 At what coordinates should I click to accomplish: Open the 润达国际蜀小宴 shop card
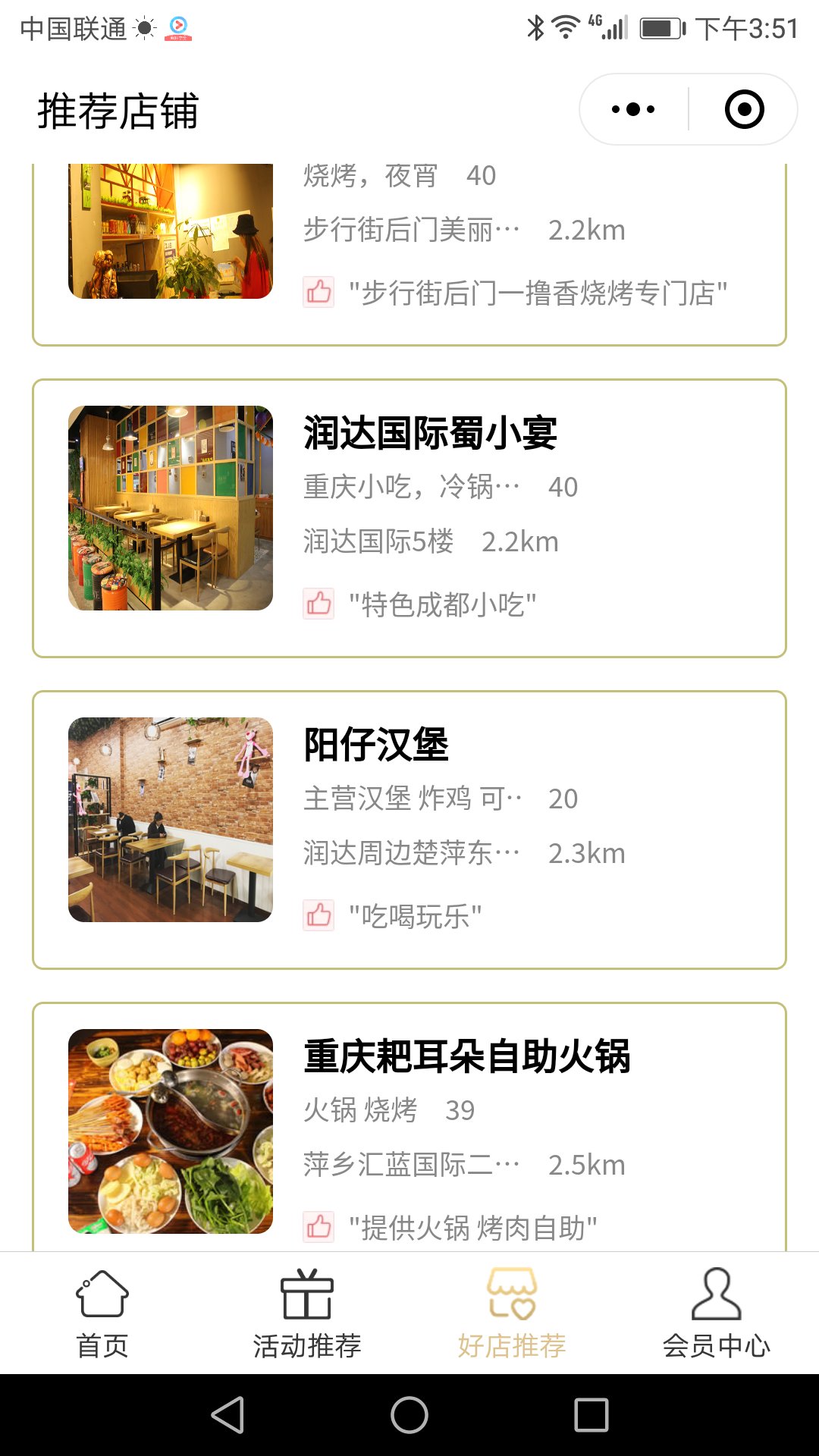coord(409,519)
